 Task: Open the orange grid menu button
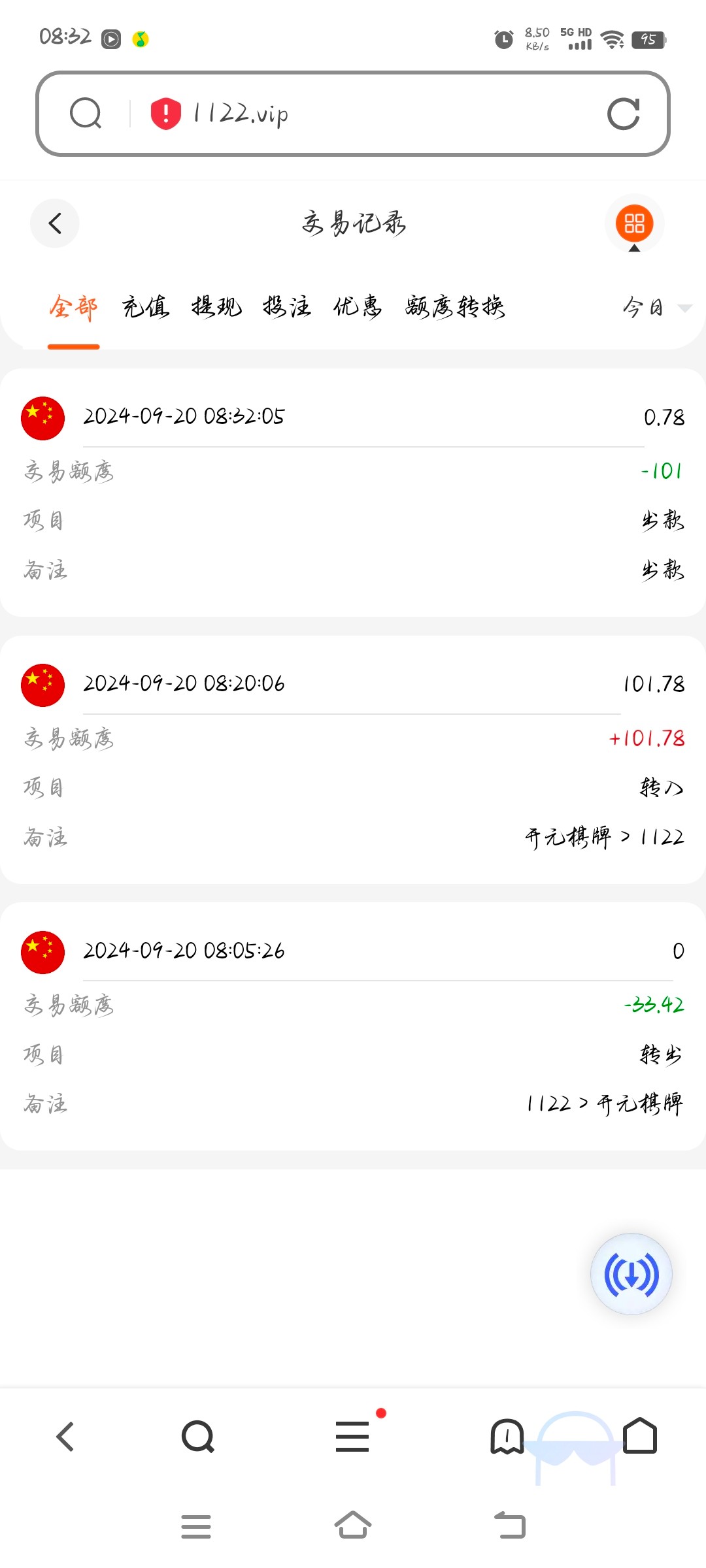tap(634, 223)
